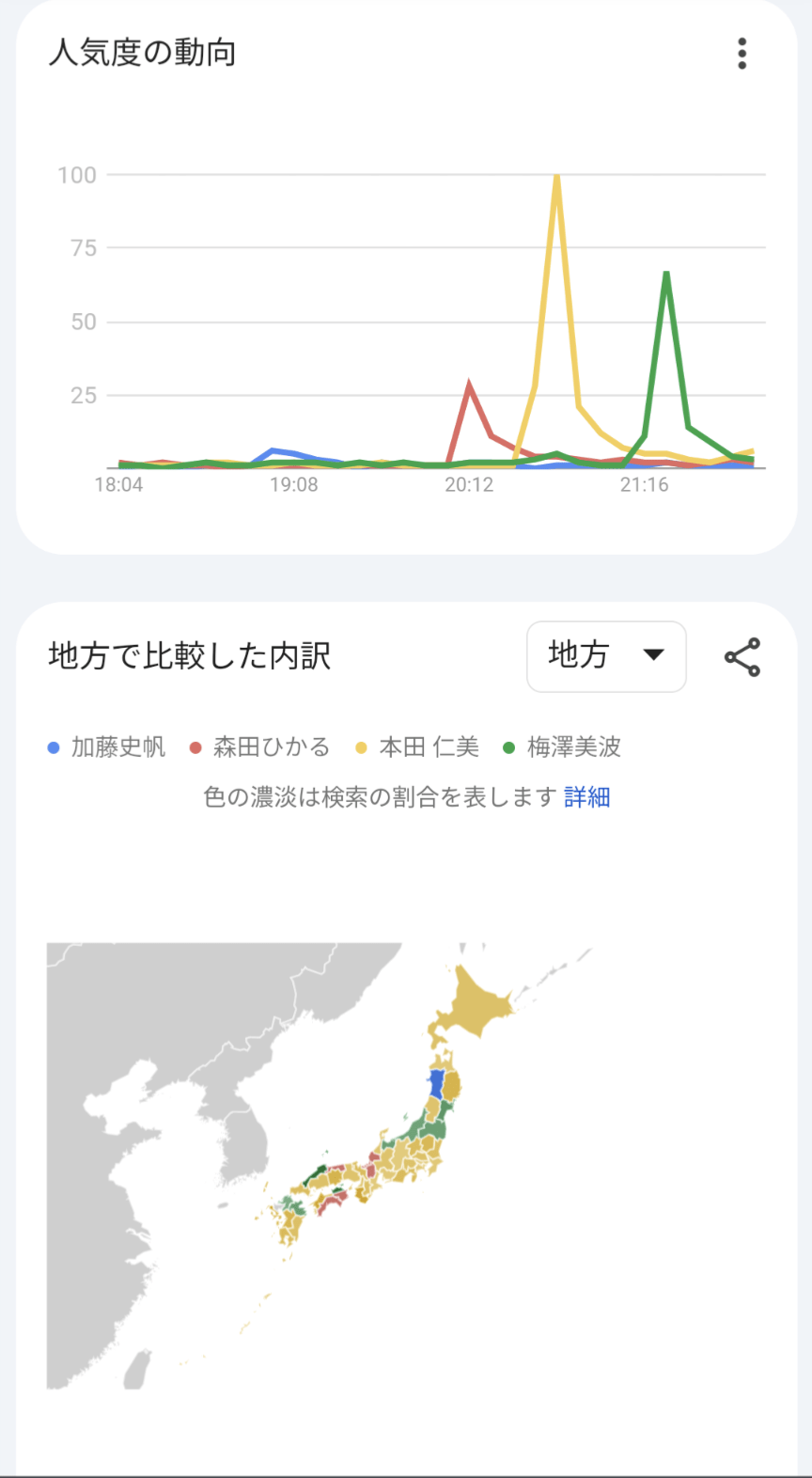Open the 詳細 link about color intensity
The width and height of the screenshot is (812, 1478).
click(587, 797)
